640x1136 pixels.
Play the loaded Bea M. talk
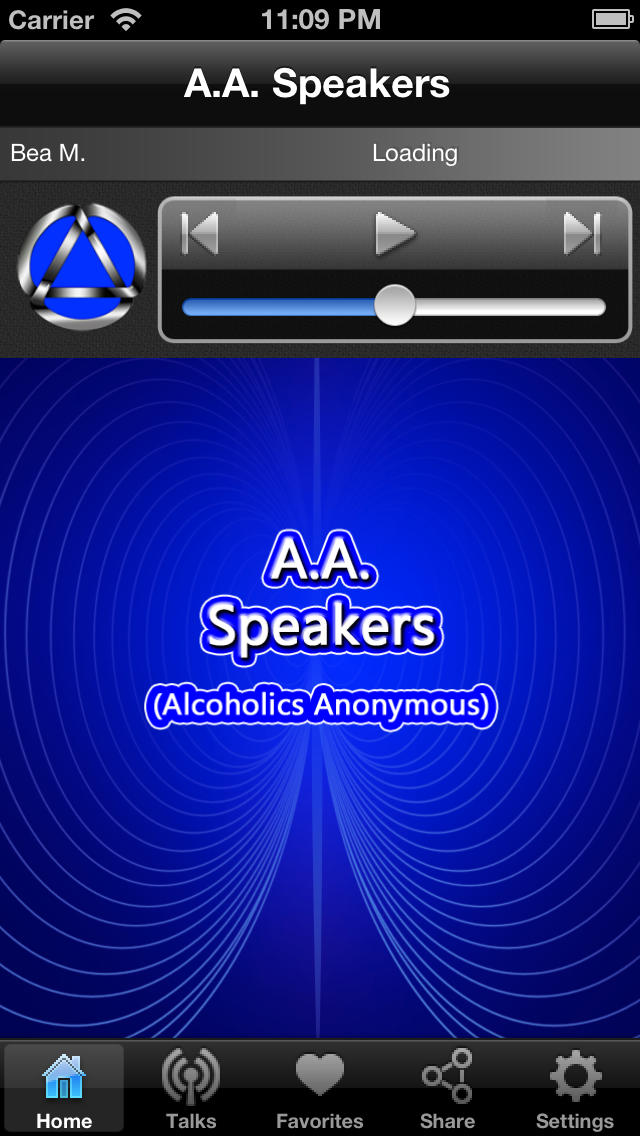pyautogui.click(x=395, y=234)
